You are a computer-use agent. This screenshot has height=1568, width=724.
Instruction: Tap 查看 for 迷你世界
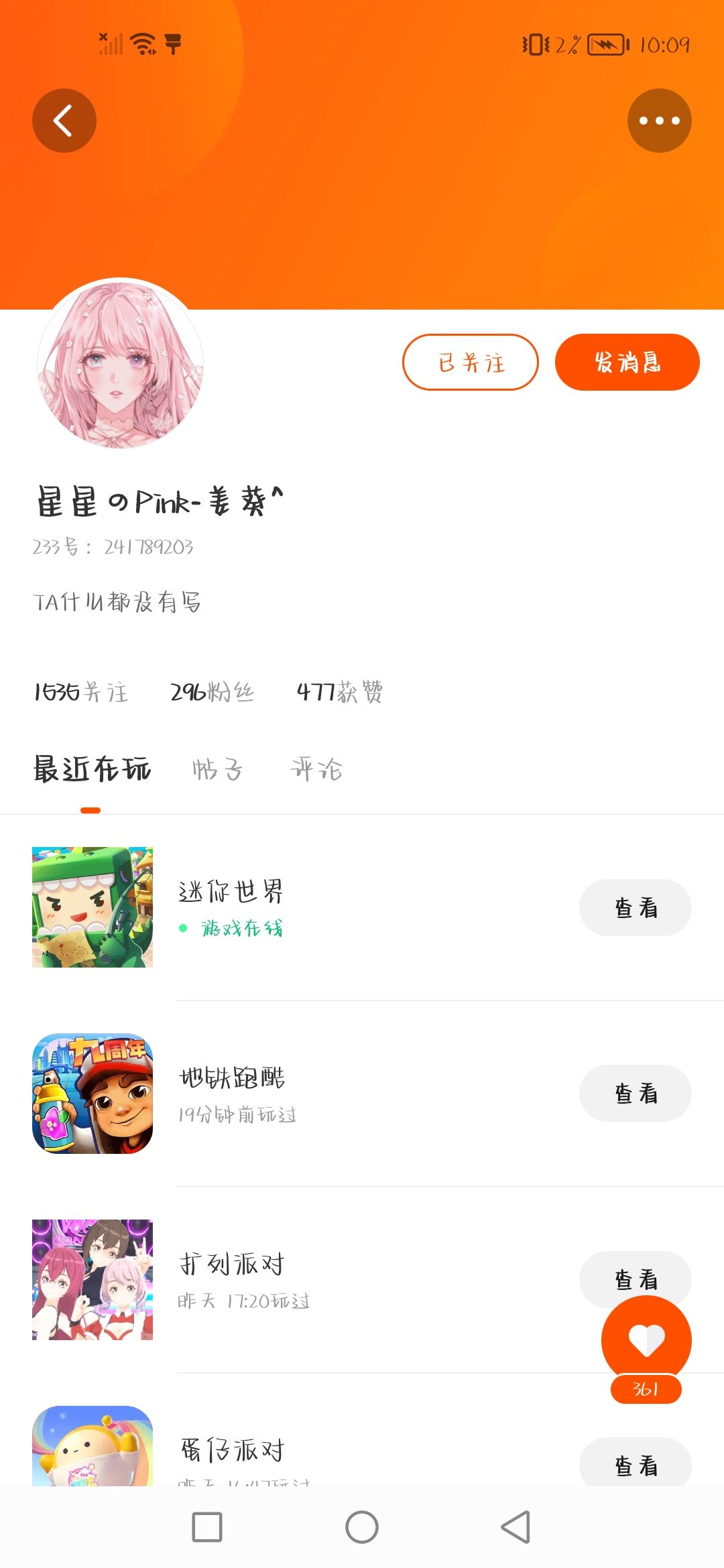tap(635, 908)
